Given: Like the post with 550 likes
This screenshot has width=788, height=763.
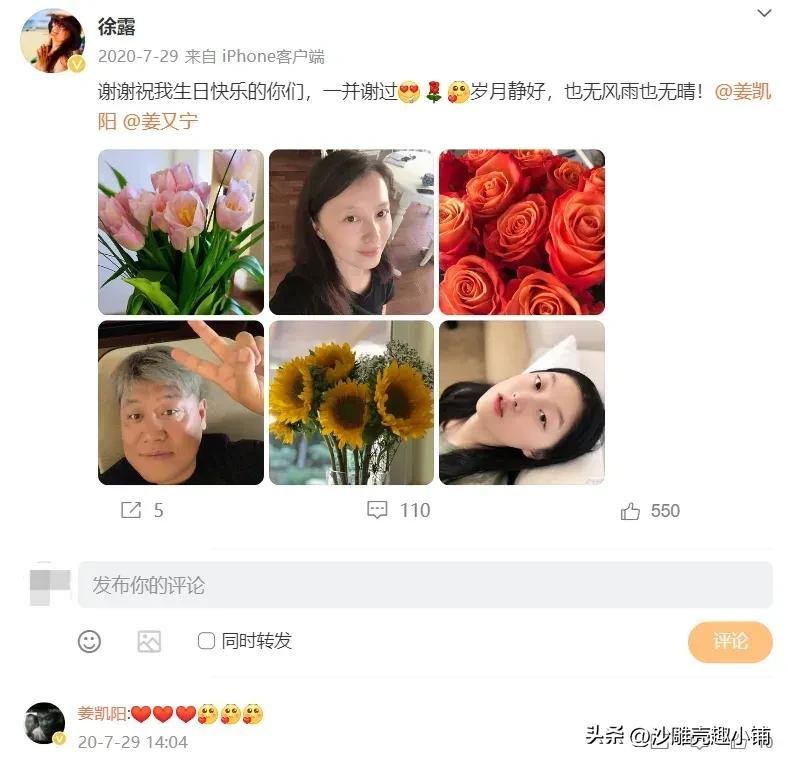Looking at the screenshot, I should pyautogui.click(x=649, y=511).
